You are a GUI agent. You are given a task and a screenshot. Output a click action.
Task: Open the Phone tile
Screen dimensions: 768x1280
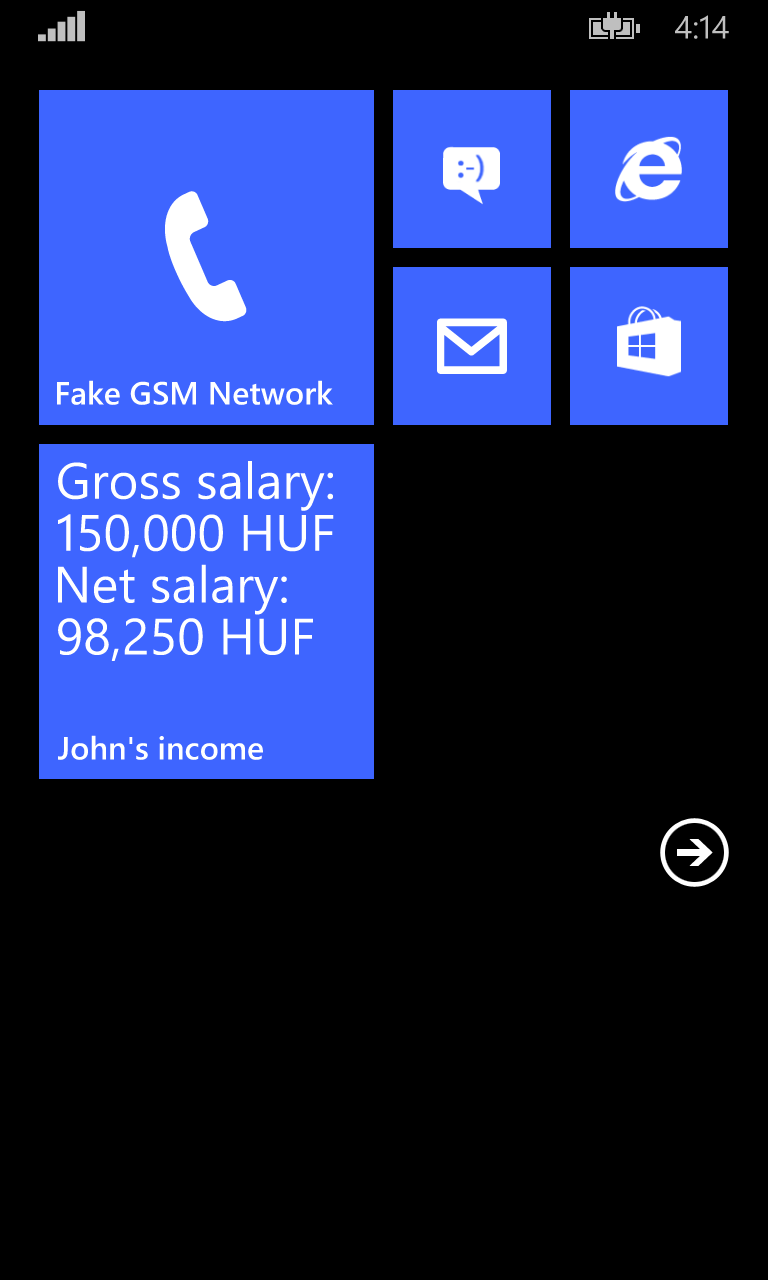[x=206, y=257]
